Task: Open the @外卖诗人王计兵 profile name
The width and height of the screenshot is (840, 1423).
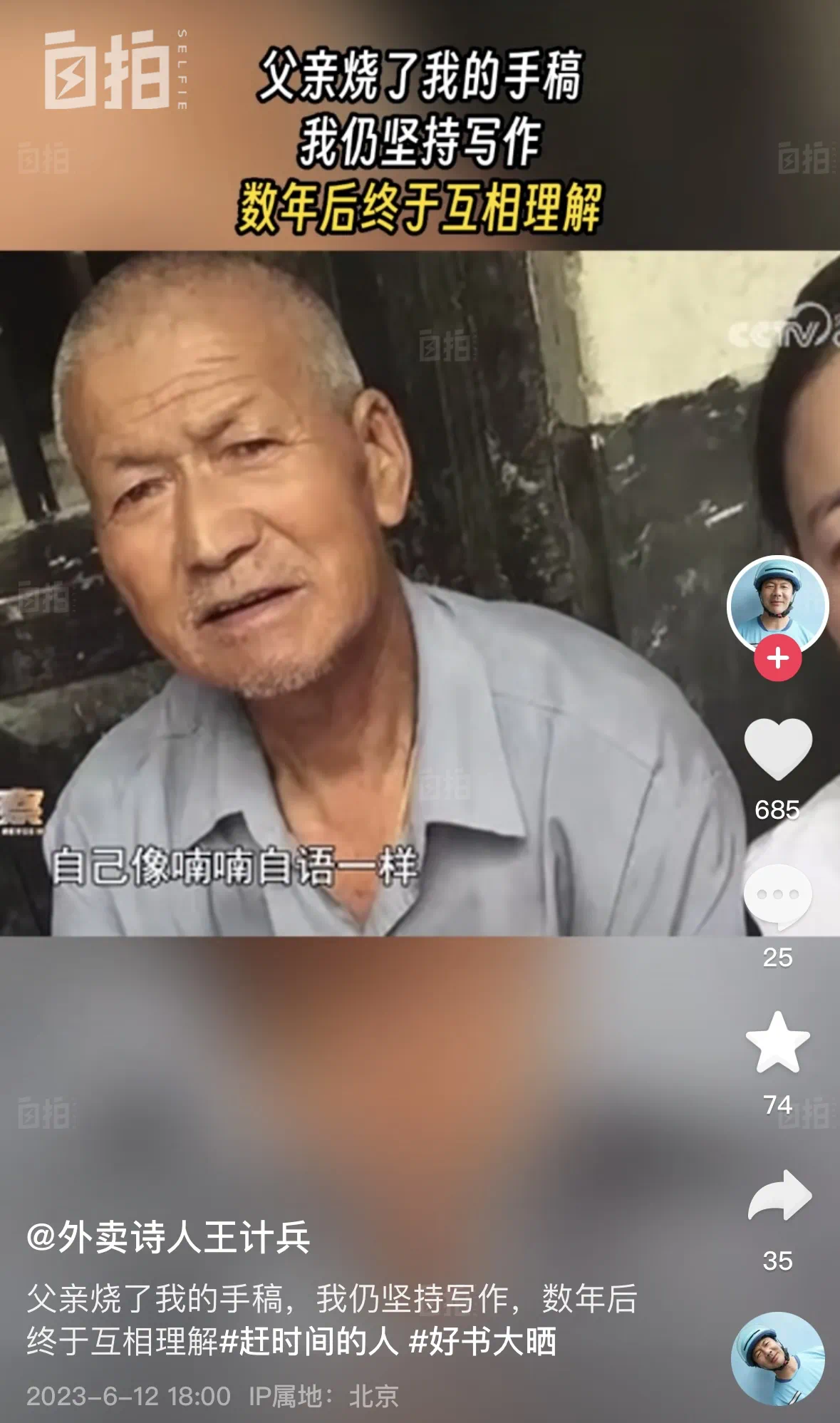Action: tap(168, 1237)
